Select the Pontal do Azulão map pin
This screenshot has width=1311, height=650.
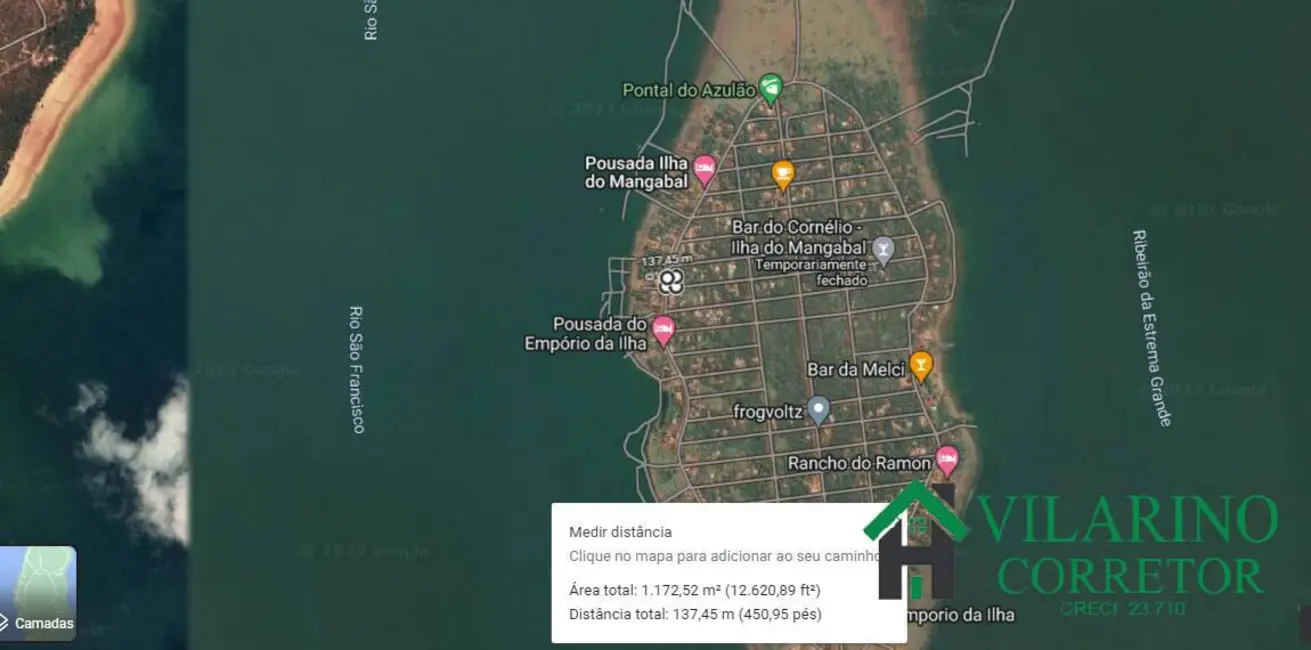pyautogui.click(x=770, y=88)
